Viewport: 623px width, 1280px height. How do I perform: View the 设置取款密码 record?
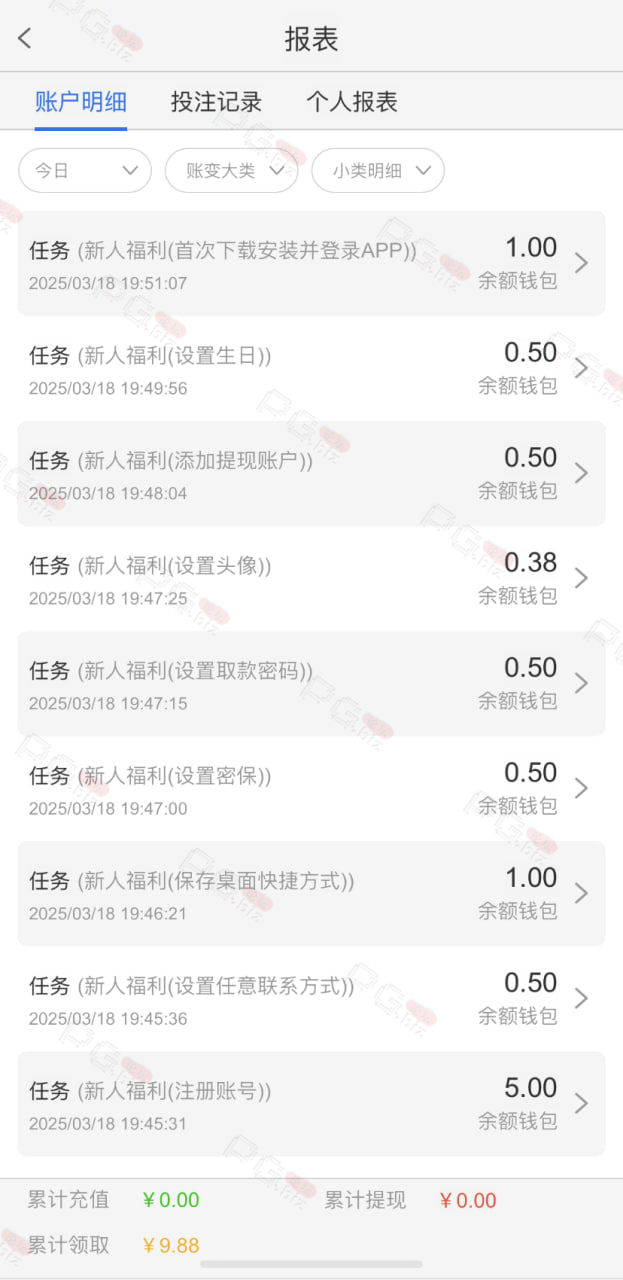pos(311,683)
